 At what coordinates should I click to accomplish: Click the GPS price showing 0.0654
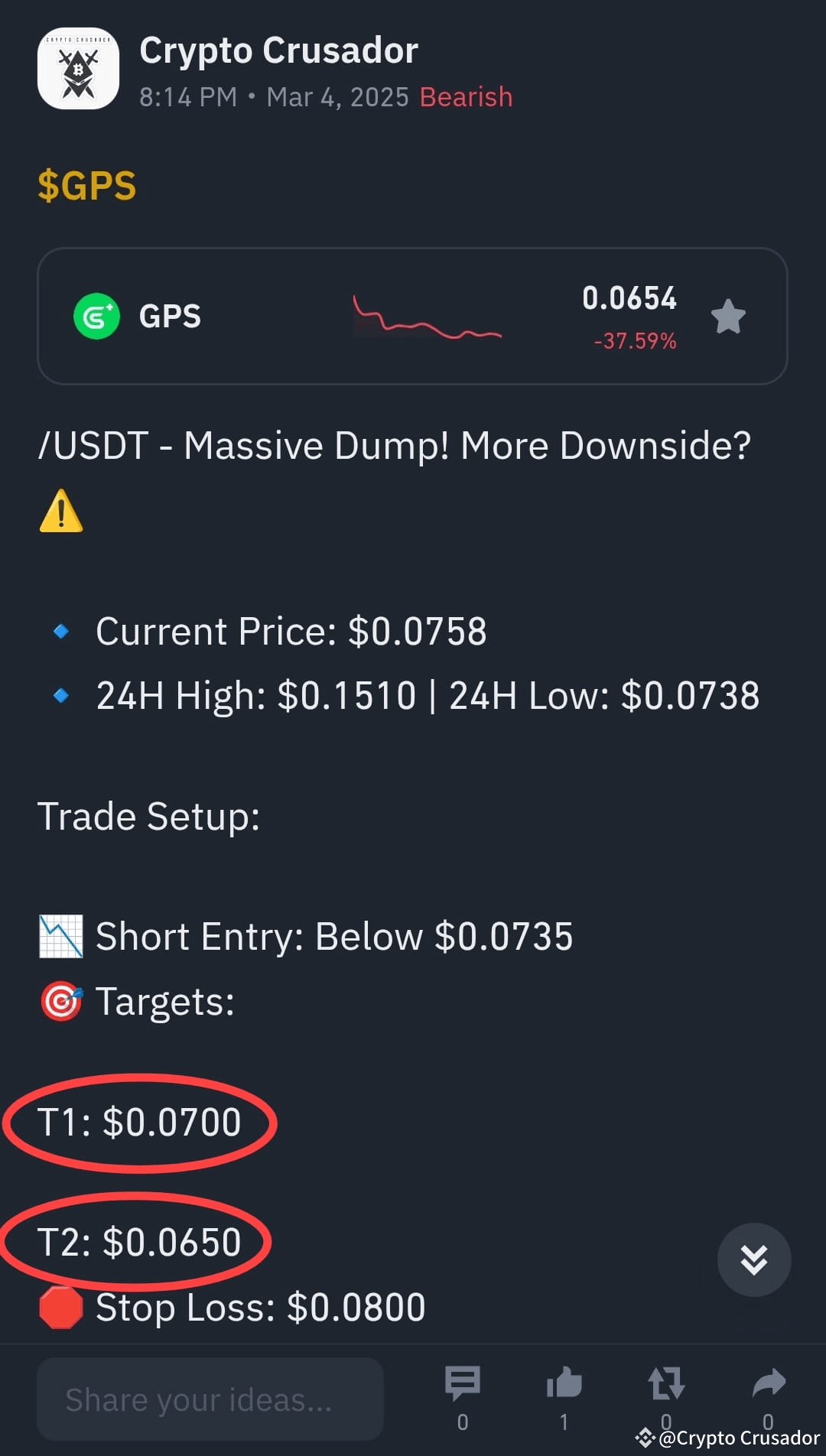629,299
